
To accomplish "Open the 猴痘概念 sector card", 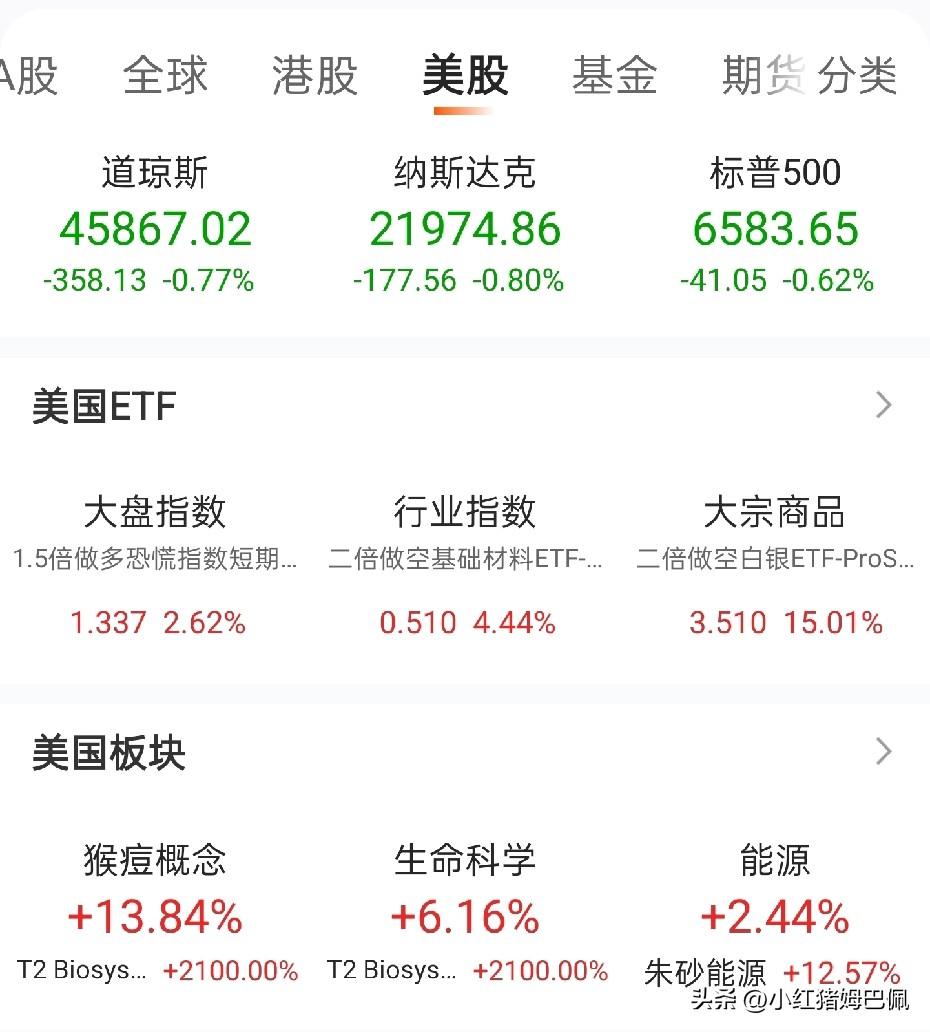I will pos(155,912).
